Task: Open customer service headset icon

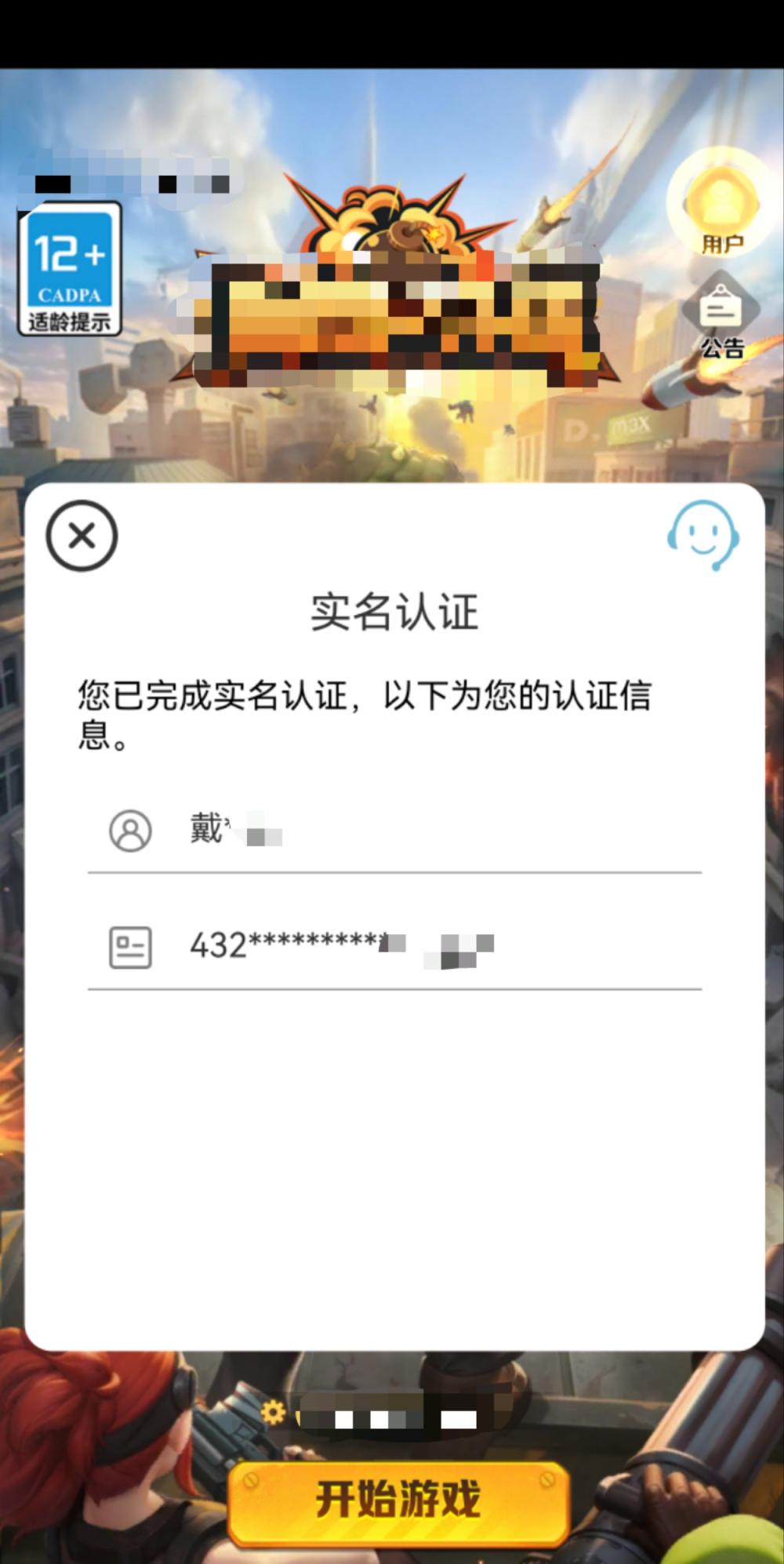Action: [702, 535]
